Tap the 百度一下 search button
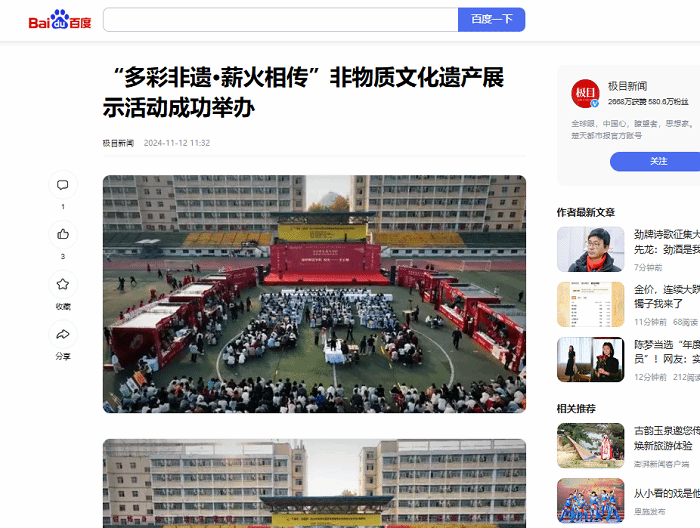Screen dimensions: 700x528 tap(491, 20)
